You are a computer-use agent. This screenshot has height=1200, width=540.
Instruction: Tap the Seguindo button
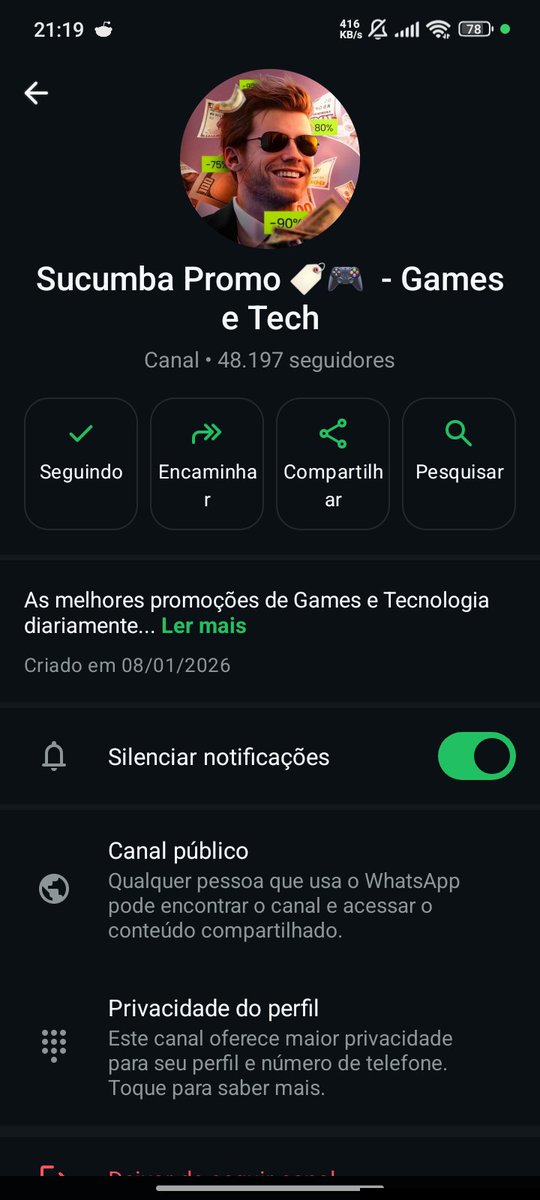[81, 463]
